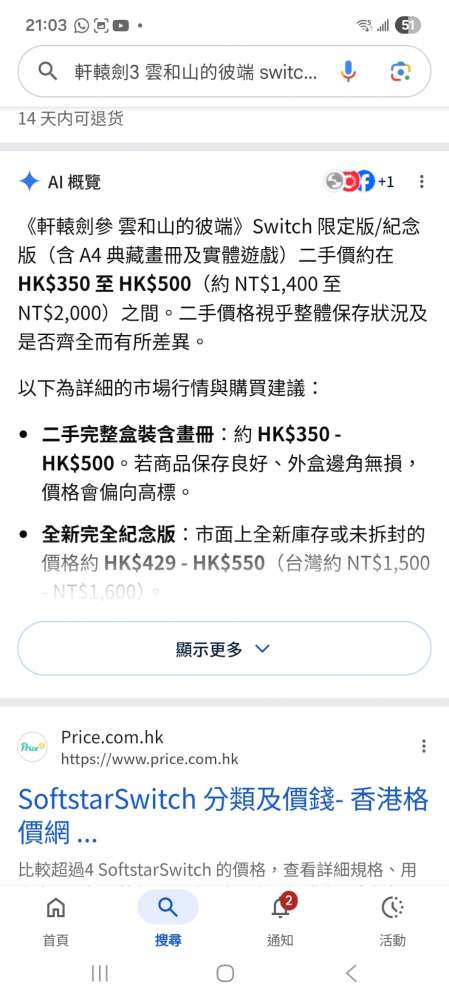Select the 搜尋 tab
This screenshot has height=1000, width=449.
point(168,920)
